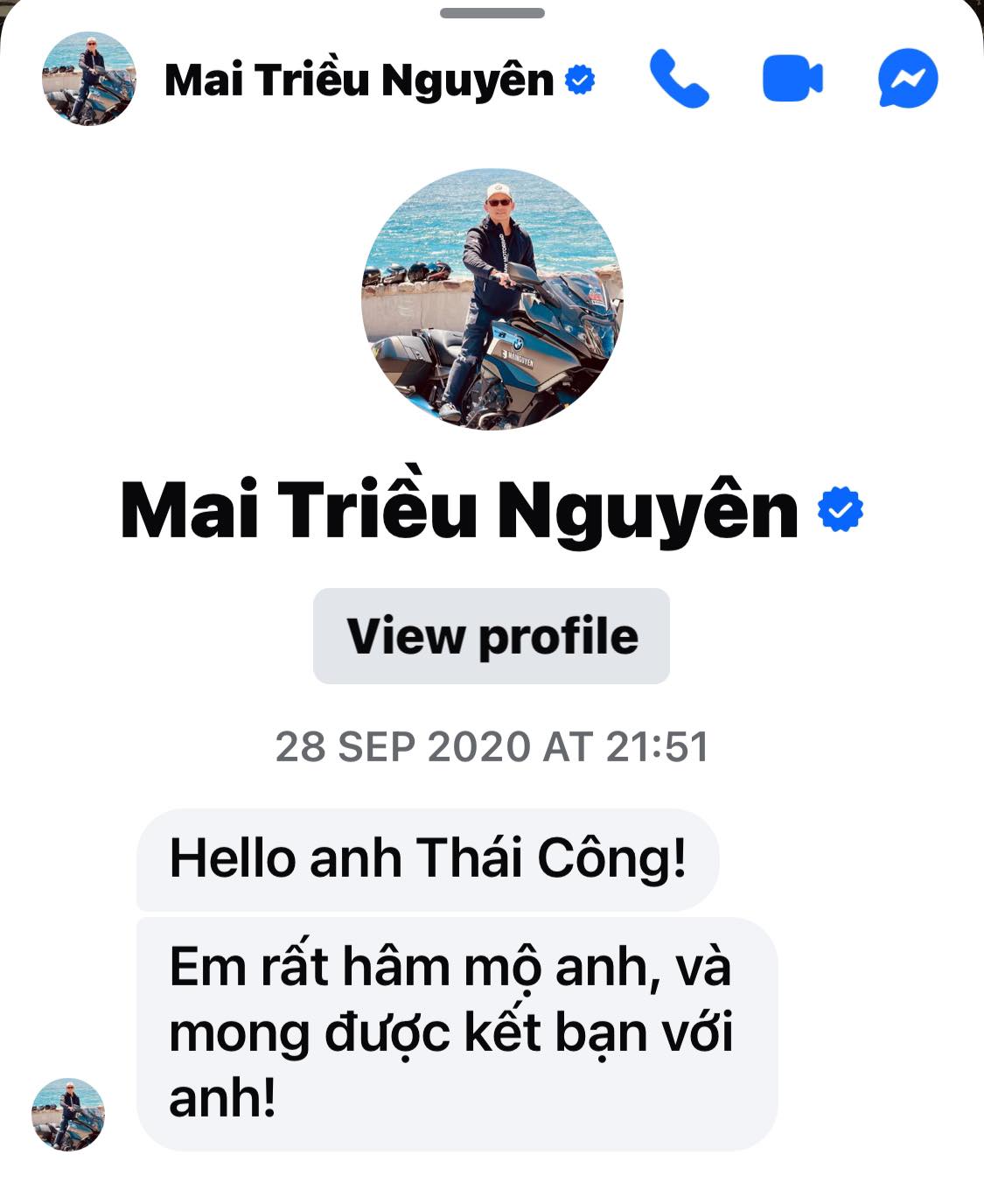Viewport: 984px width, 1204px height.
Task: Open the avatar beside the last message
Action: click(x=68, y=1114)
